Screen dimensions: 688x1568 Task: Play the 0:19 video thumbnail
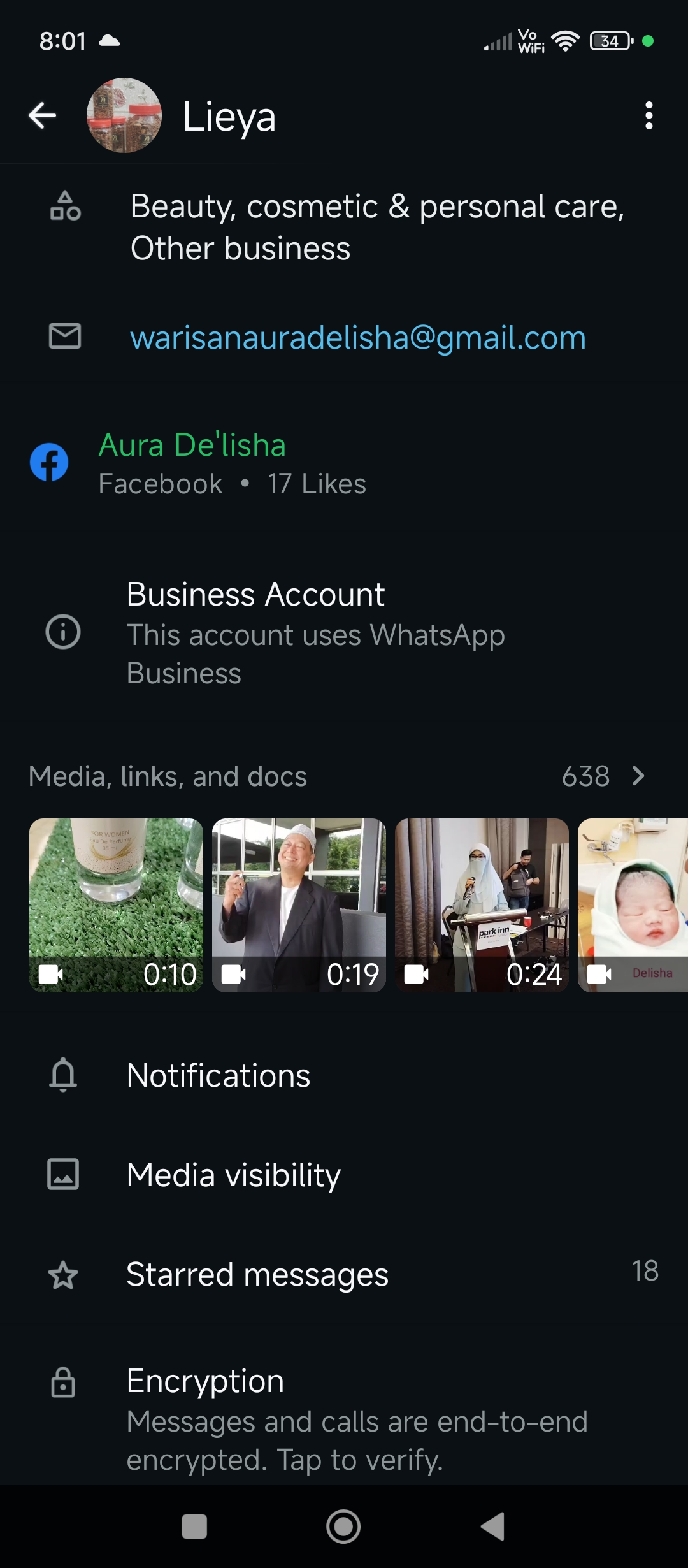[299, 905]
